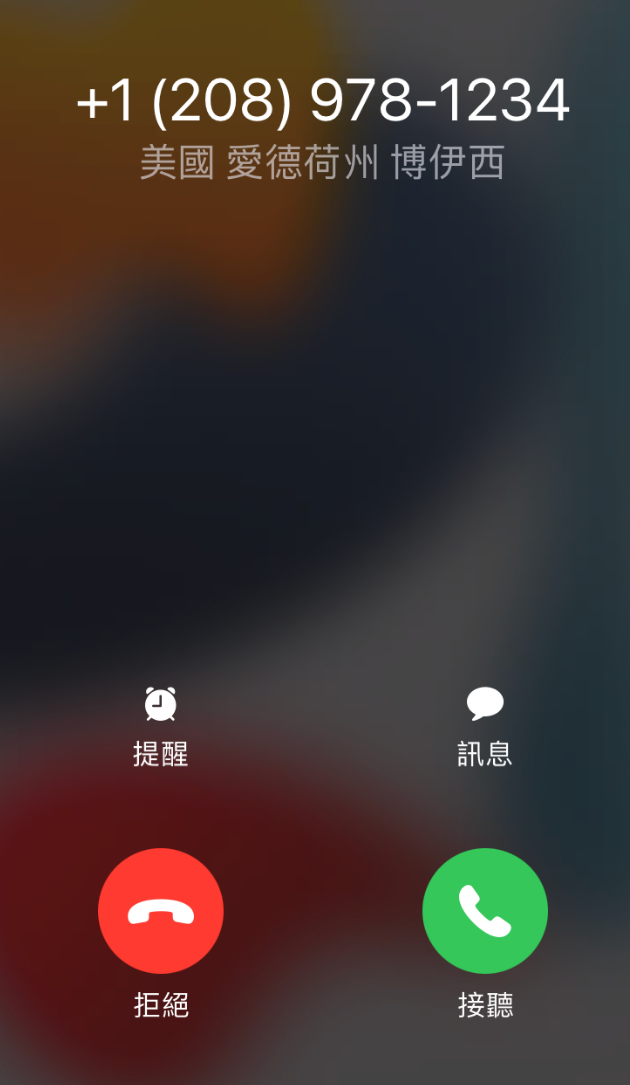Reply with a message (訊息)
This screenshot has height=1085, width=630.
[x=485, y=726]
